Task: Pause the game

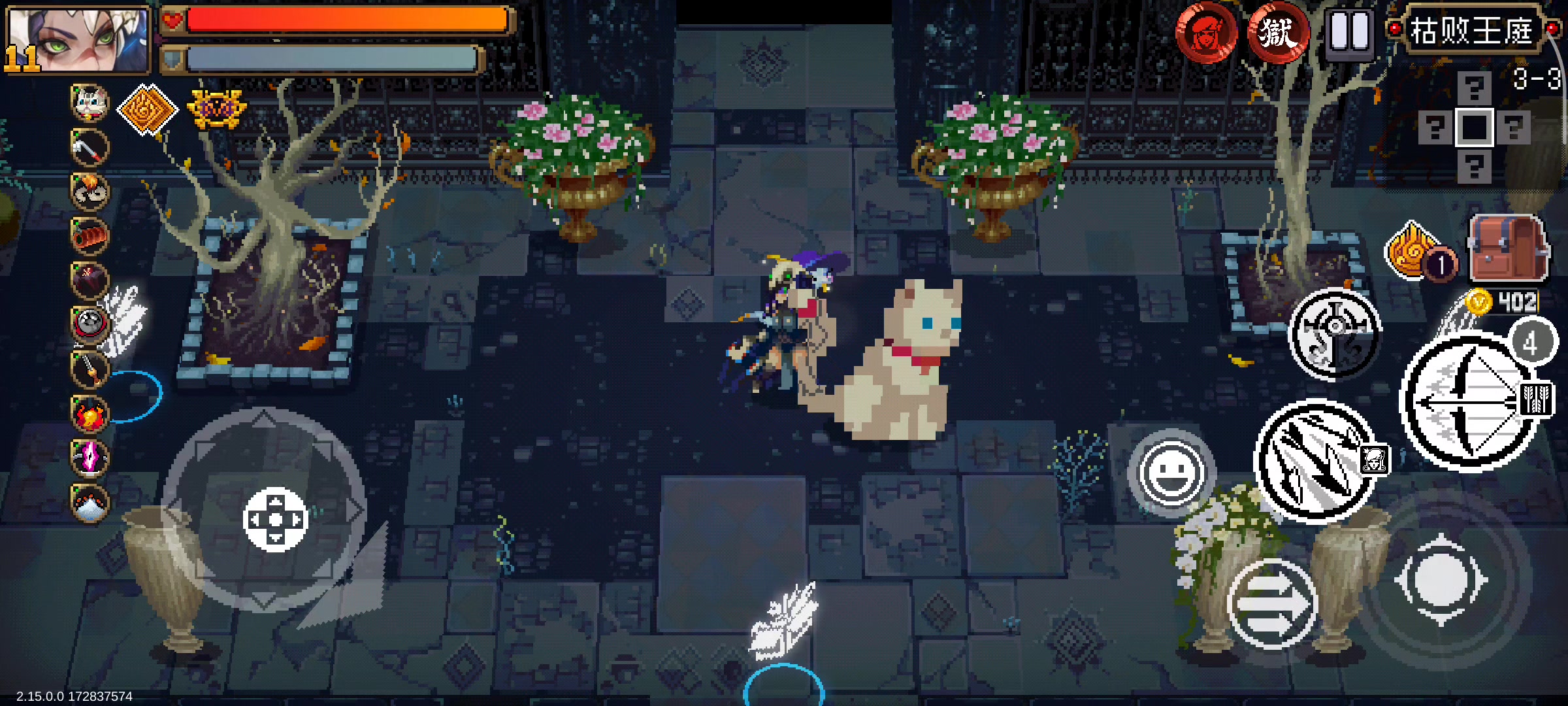Action: click(1350, 31)
